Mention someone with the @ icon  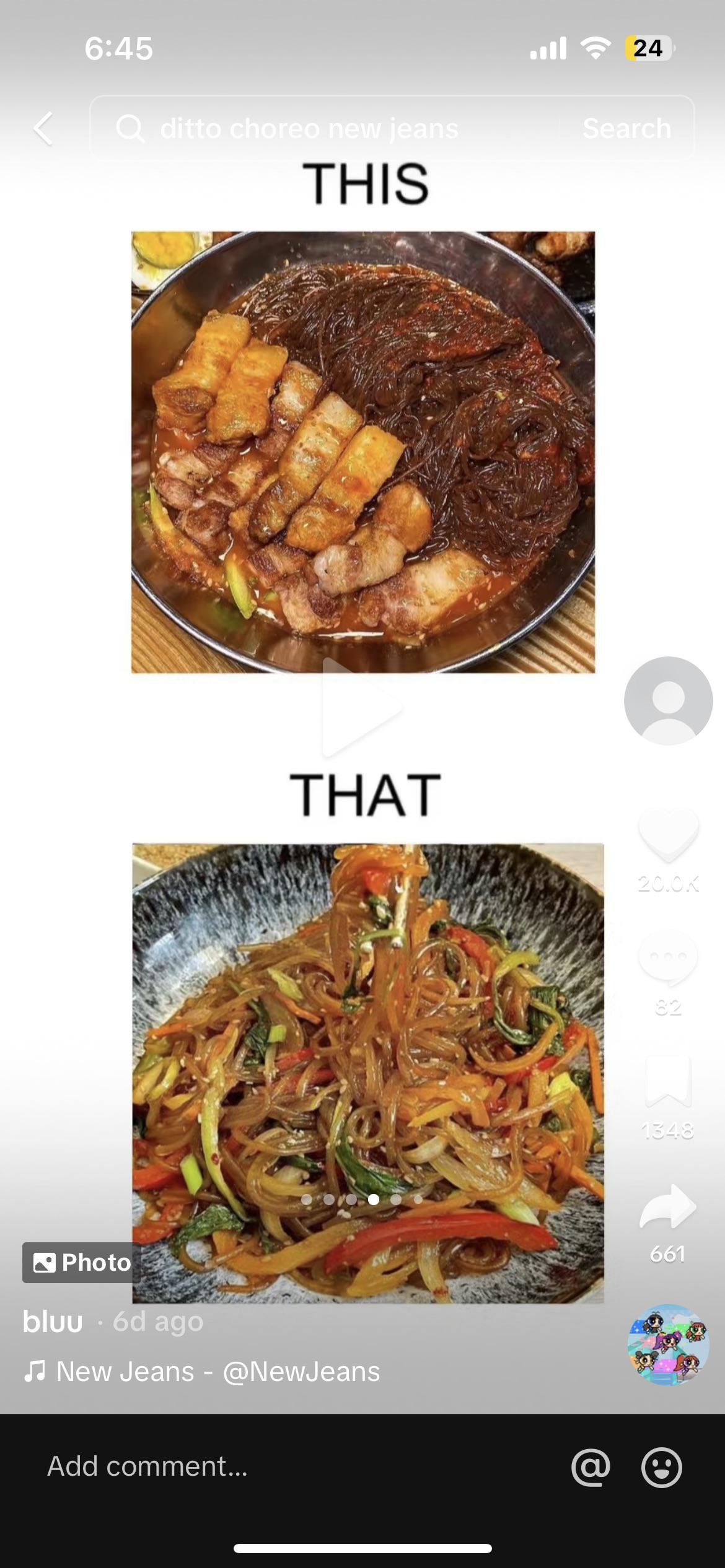pos(591,1466)
